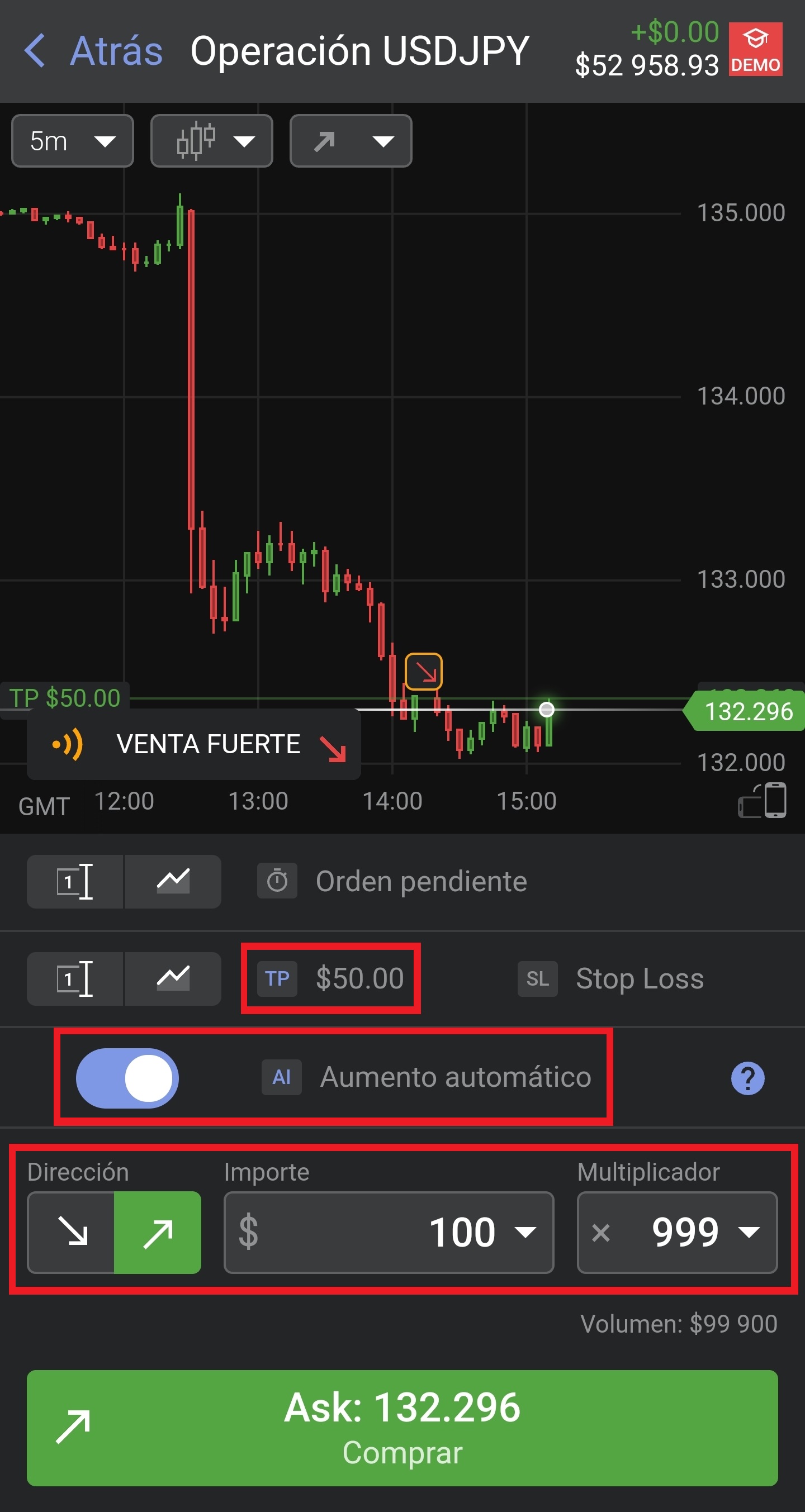Click the Stop Loss SL icon
Screen dimensions: 805x1512
(536, 979)
